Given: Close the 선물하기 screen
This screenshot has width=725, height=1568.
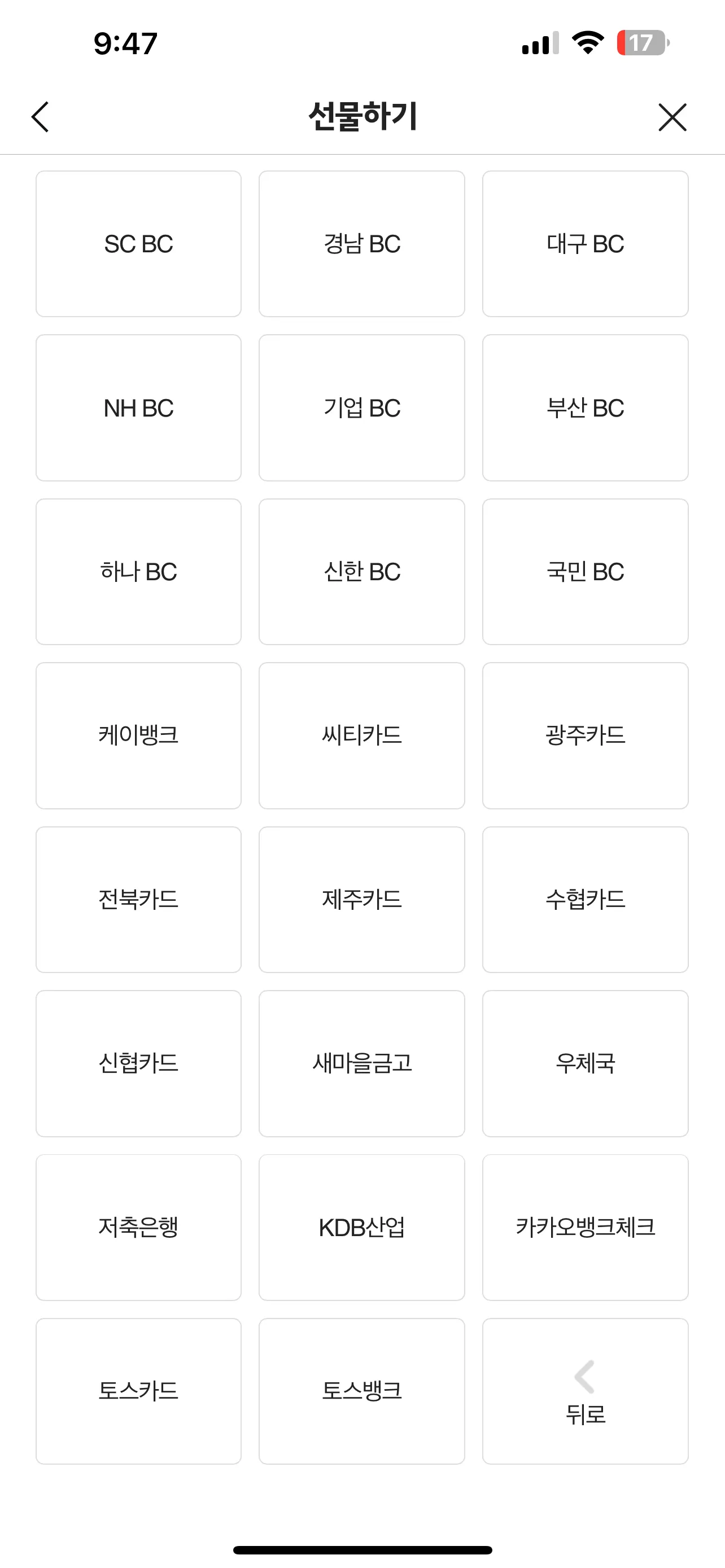Looking at the screenshot, I should (672, 117).
